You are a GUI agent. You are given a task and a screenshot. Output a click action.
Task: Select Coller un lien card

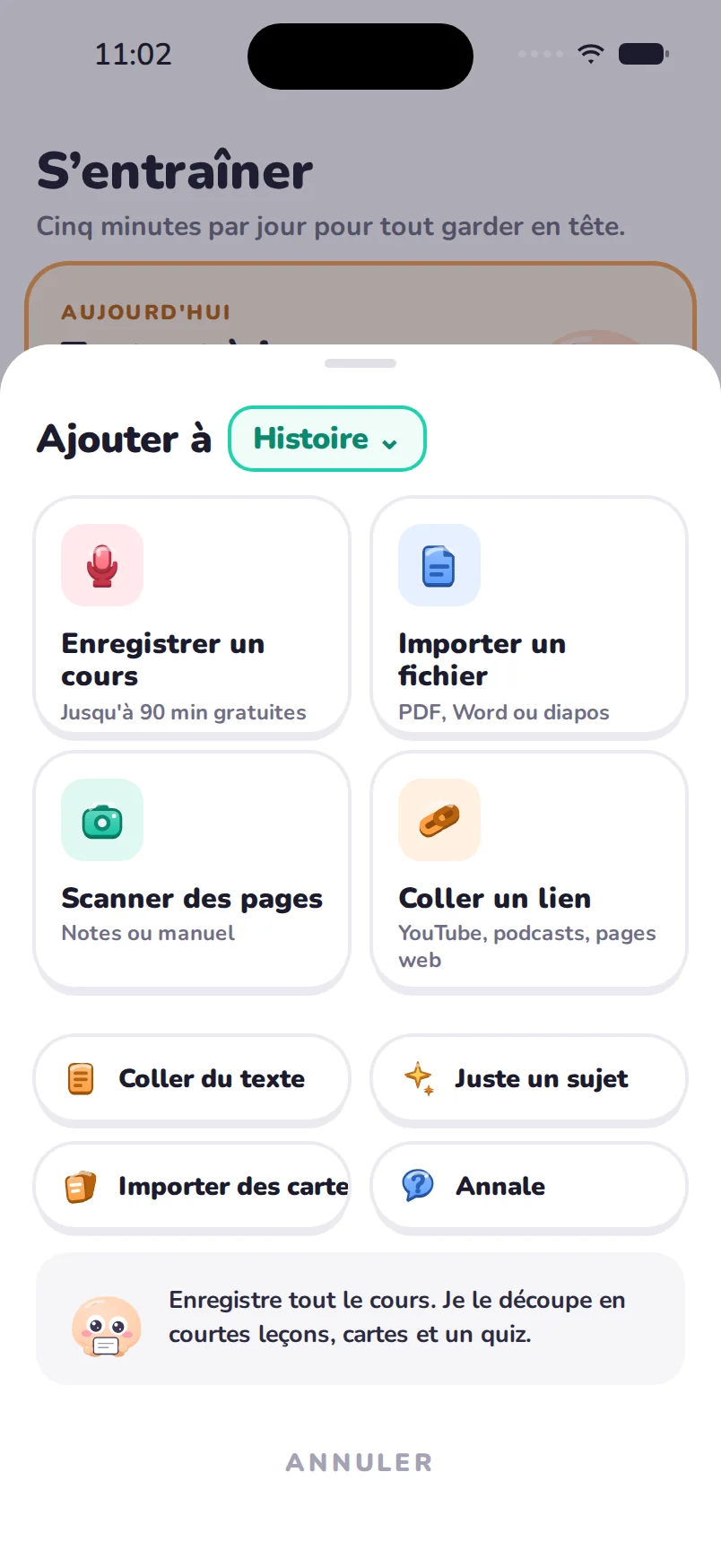[x=529, y=872]
